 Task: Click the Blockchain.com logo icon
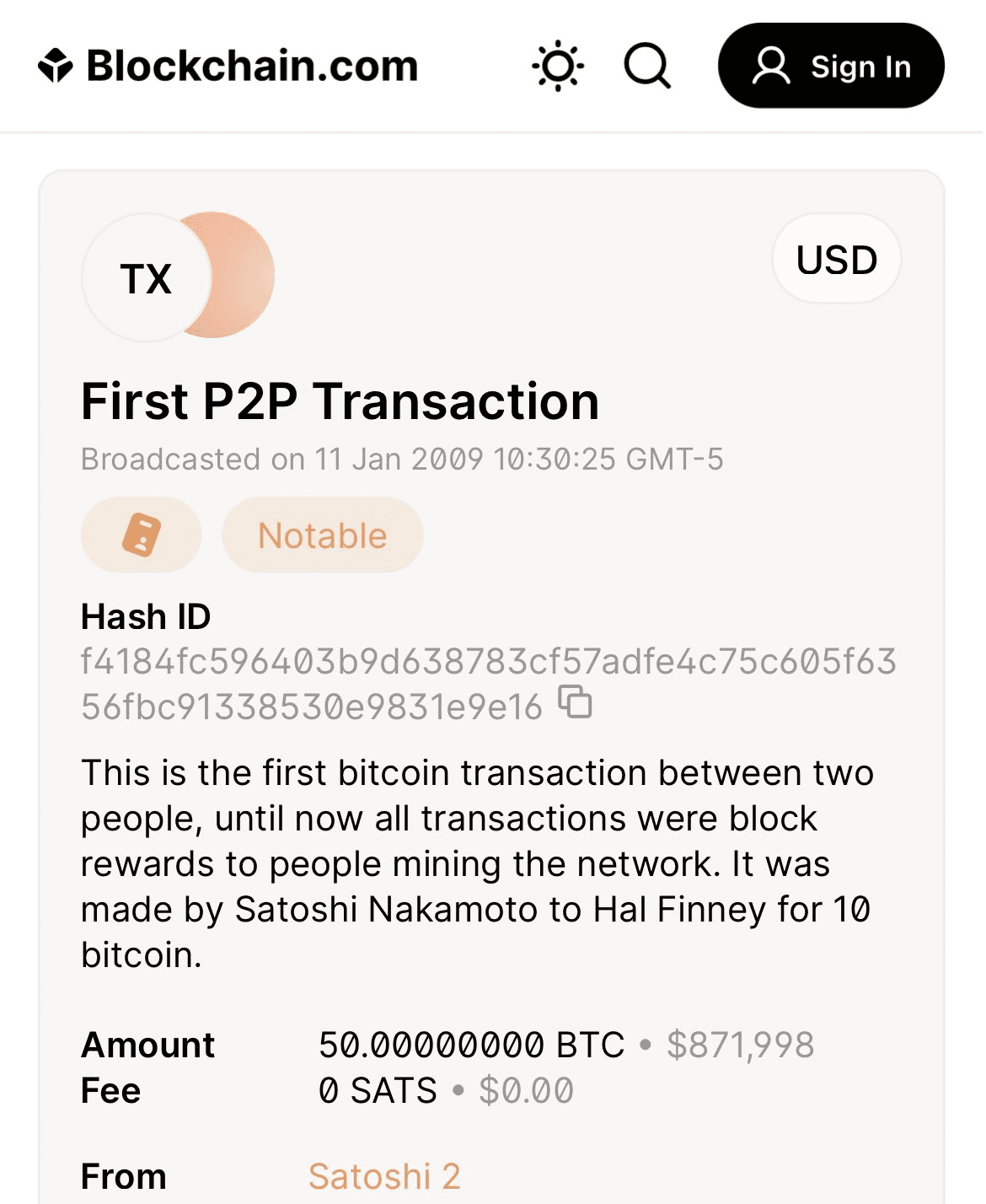coord(56,65)
